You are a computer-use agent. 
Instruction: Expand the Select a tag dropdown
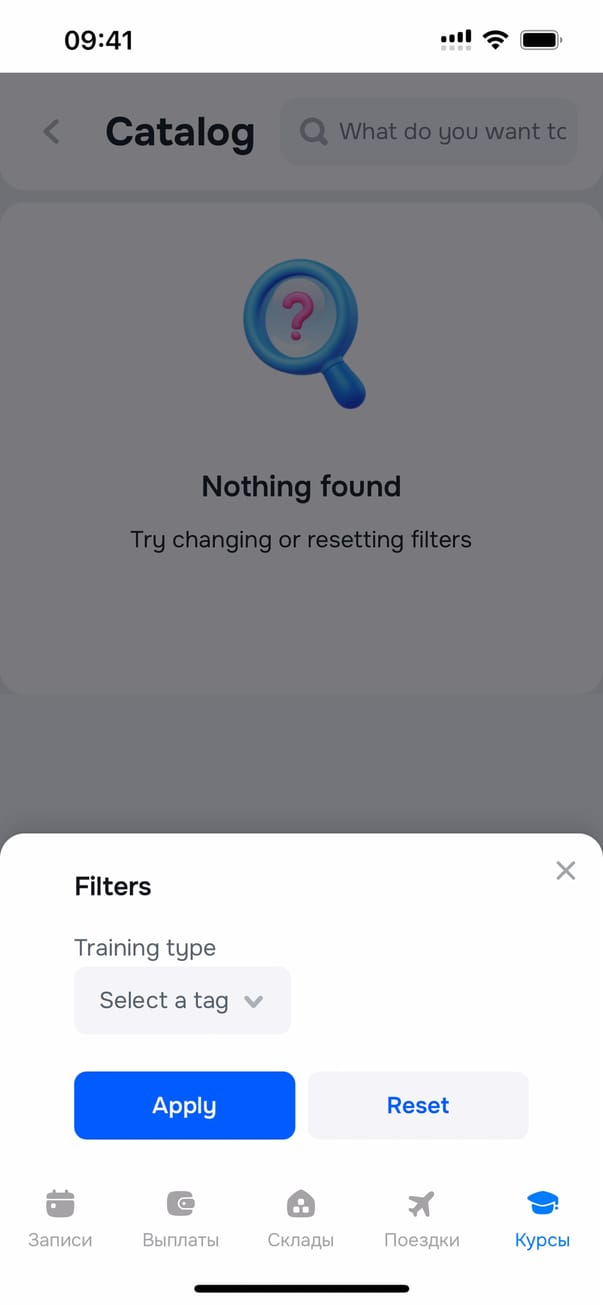[x=182, y=1000]
